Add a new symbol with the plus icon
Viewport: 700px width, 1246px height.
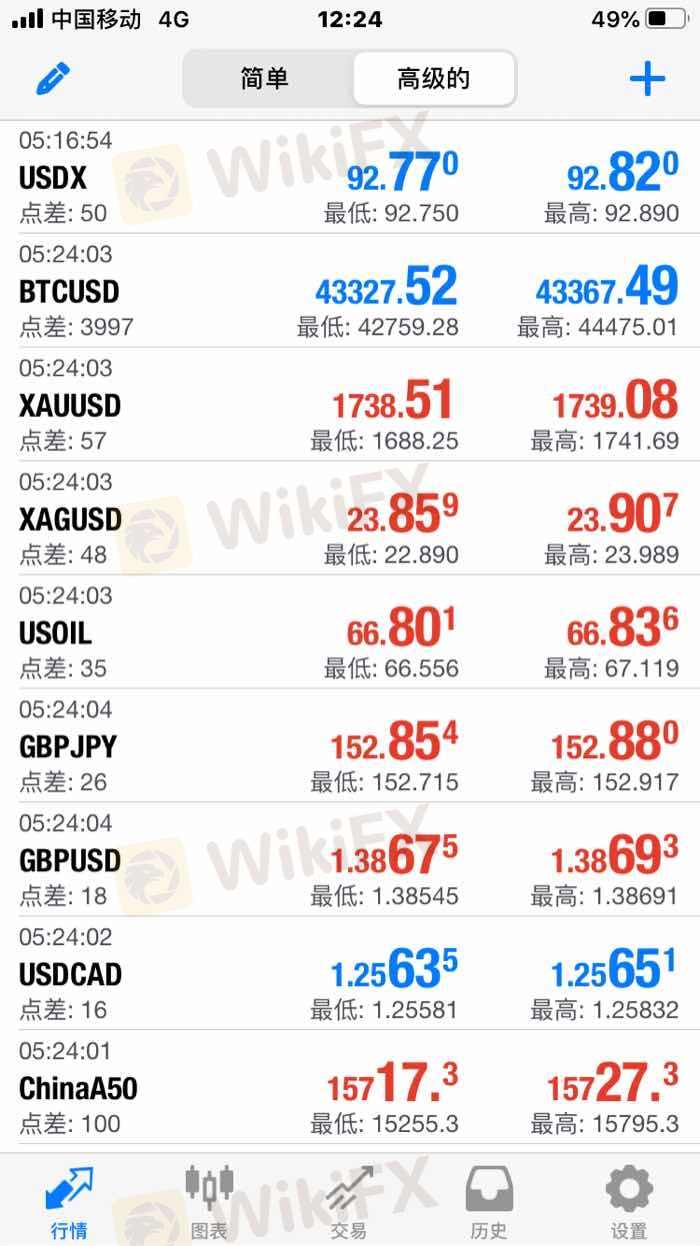(x=647, y=79)
